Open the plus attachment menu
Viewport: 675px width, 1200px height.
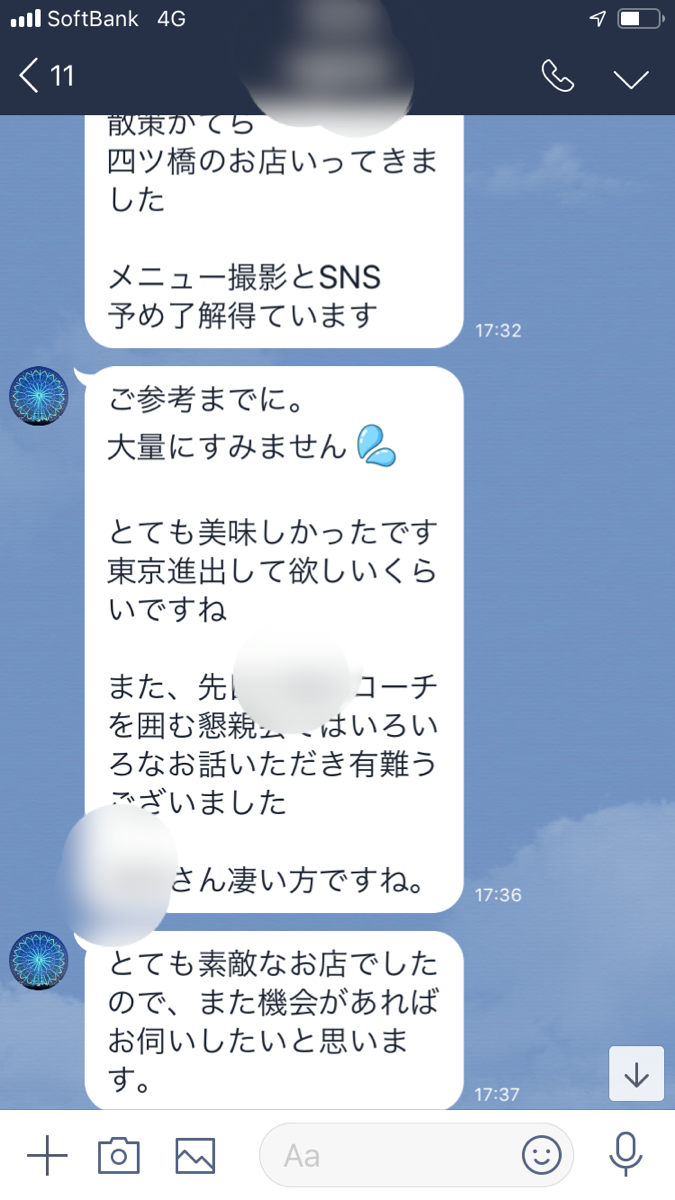[x=46, y=1156]
